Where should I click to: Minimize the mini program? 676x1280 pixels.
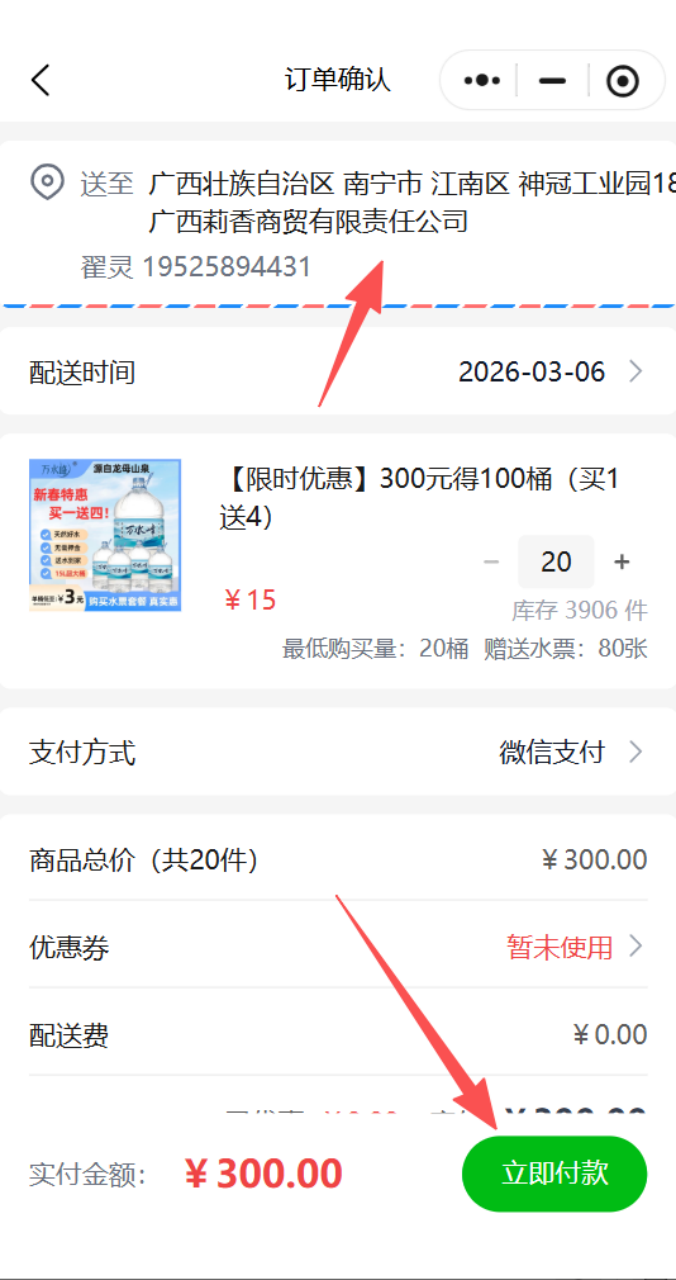coord(552,80)
